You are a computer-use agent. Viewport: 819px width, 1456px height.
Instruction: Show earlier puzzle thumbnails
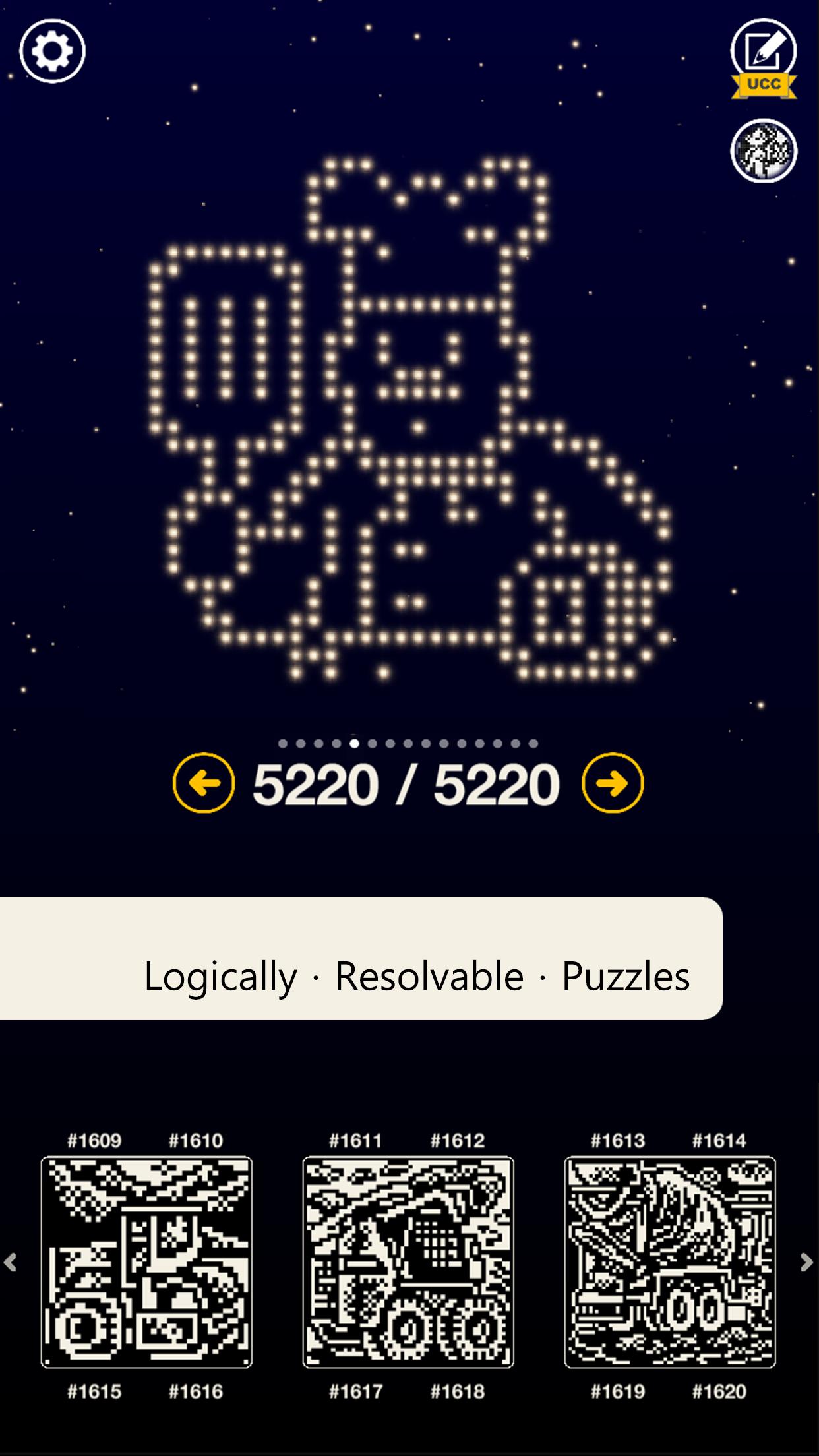click(x=11, y=1262)
